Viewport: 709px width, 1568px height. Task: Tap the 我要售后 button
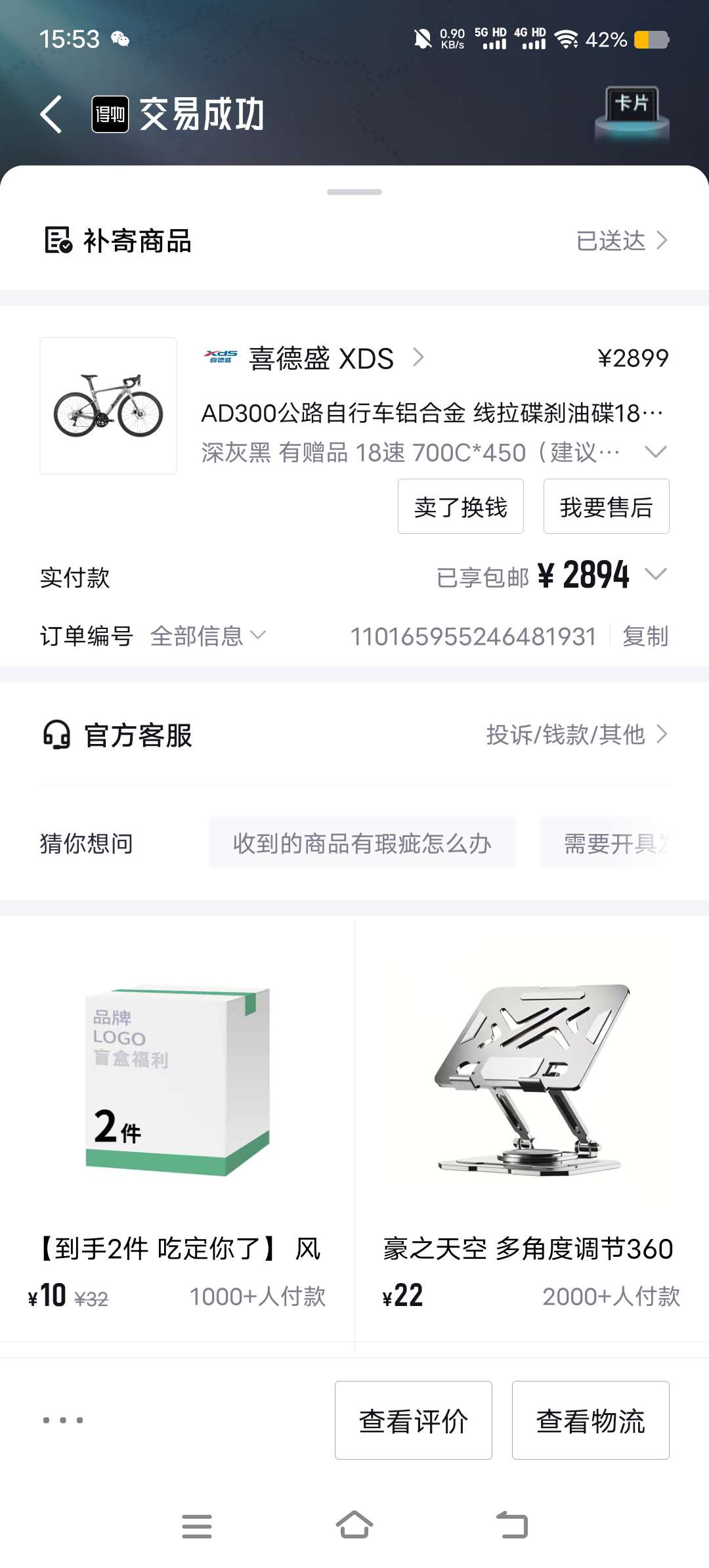coord(606,507)
